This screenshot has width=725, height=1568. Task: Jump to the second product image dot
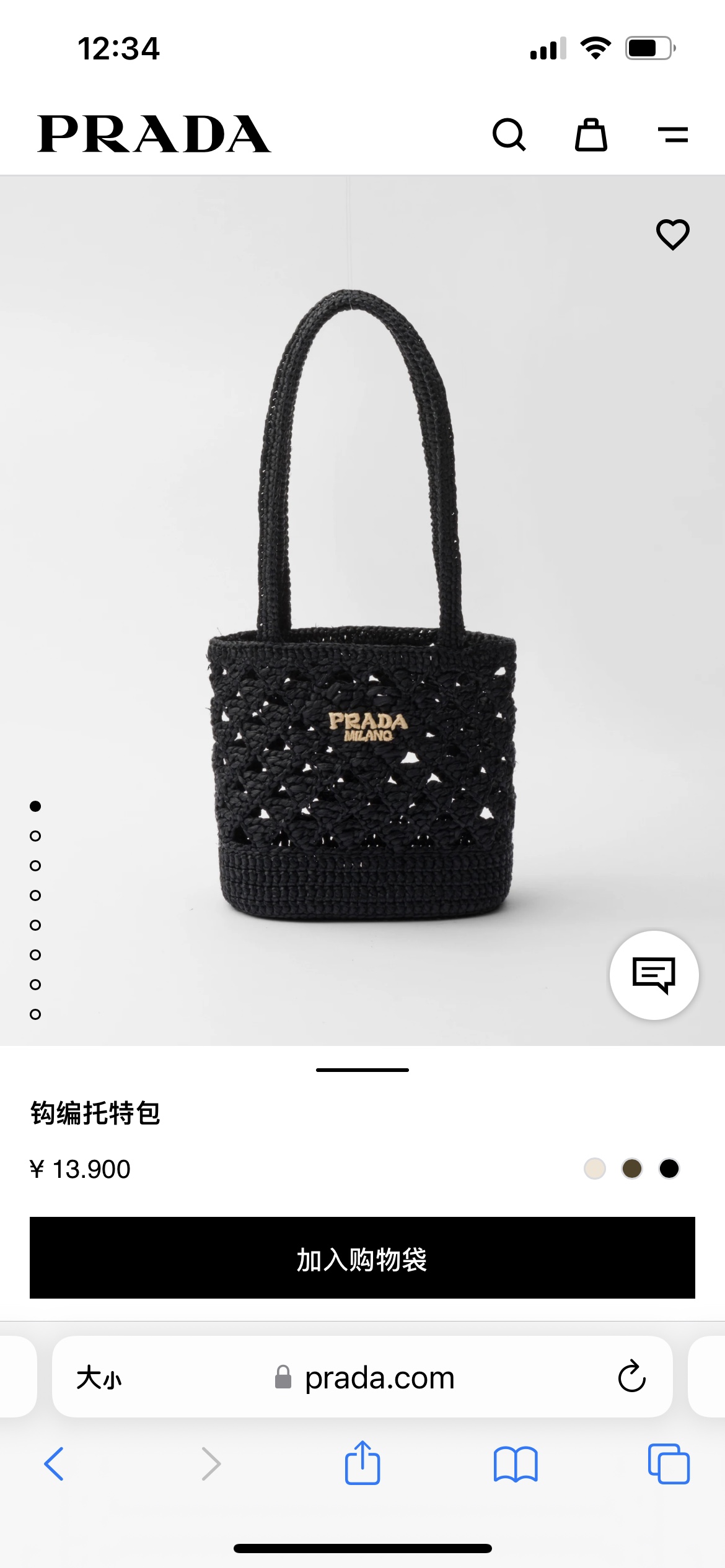click(x=35, y=836)
